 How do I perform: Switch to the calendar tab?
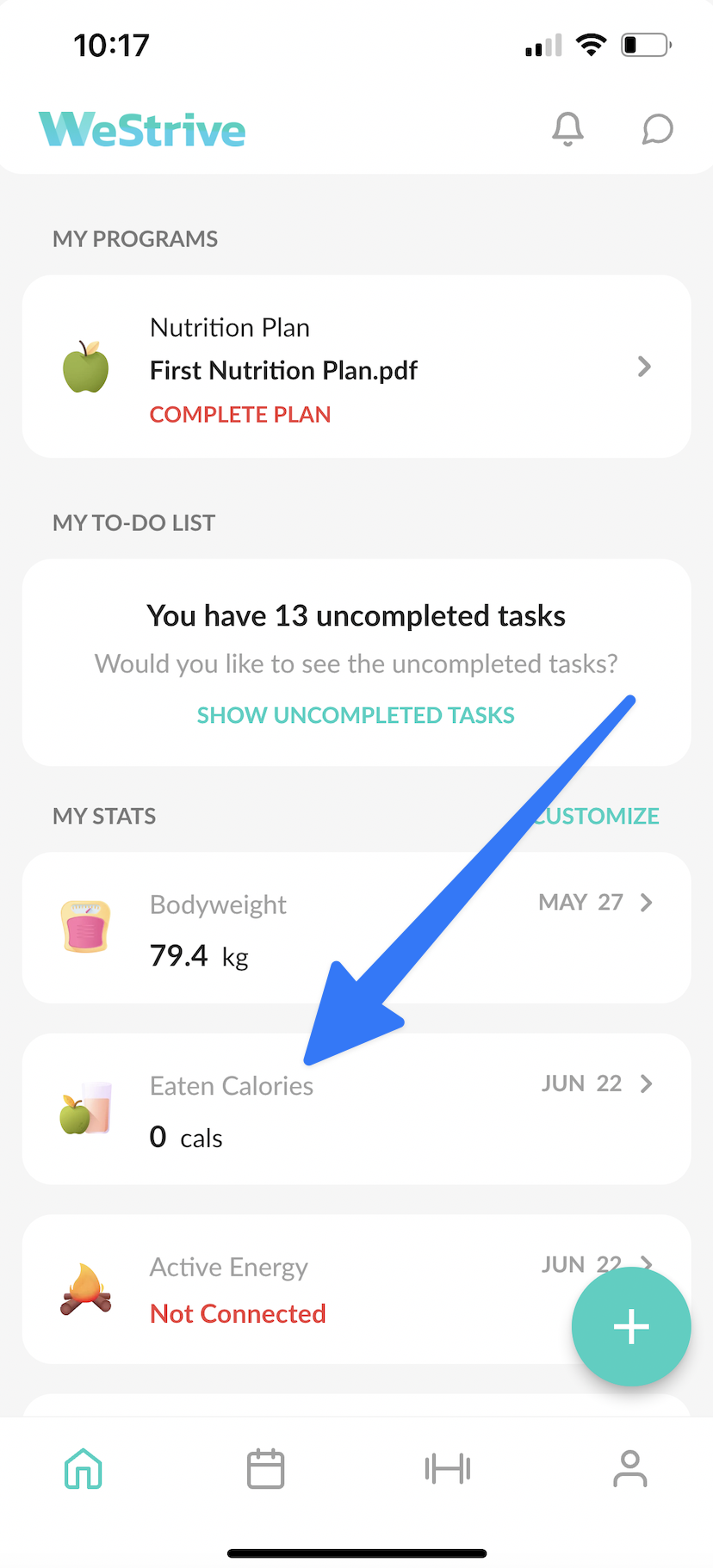click(265, 1468)
